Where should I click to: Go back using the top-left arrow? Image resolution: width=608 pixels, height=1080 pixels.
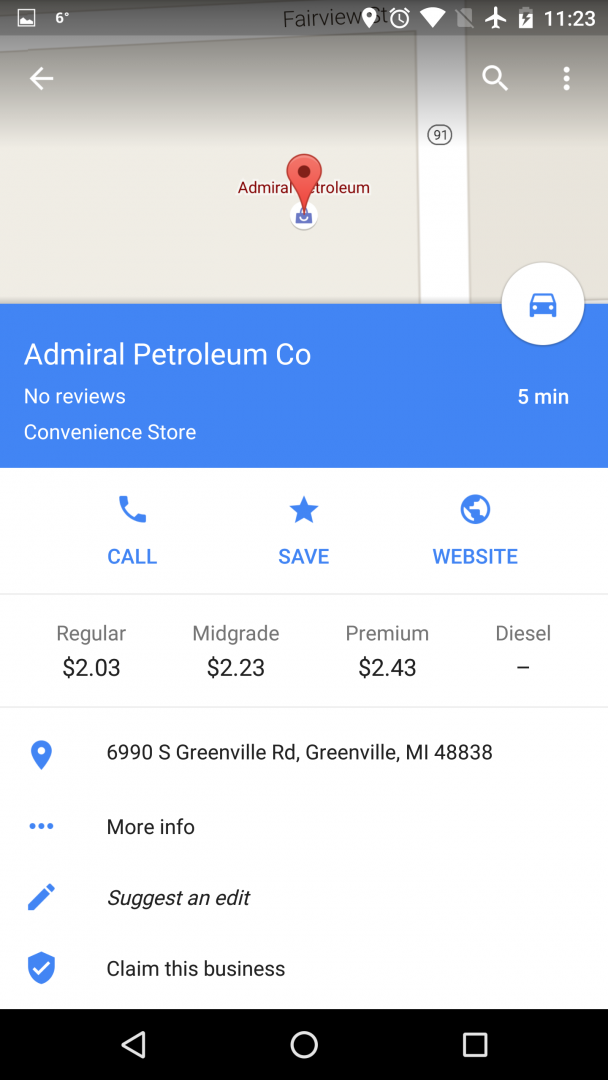pos(41,79)
